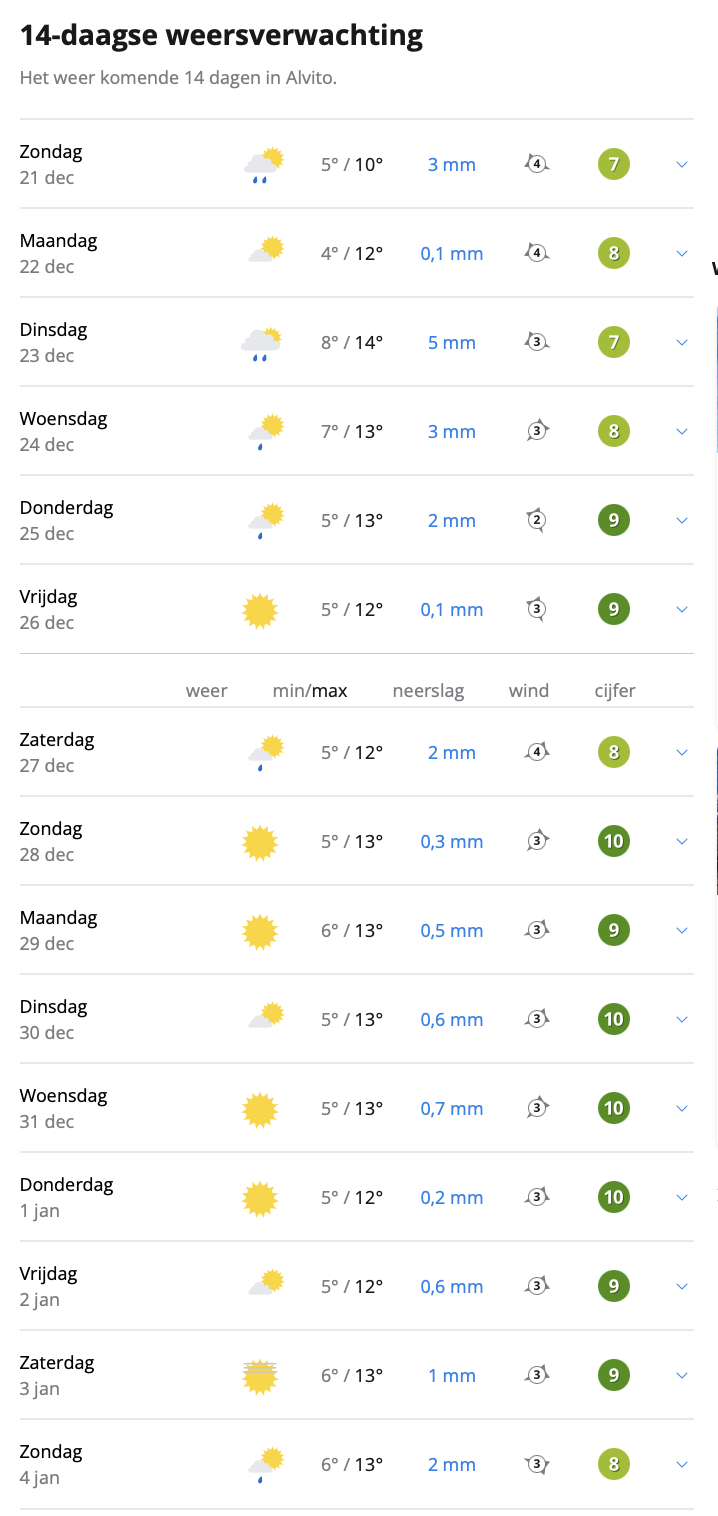
Task: View Woensdag 31 dec weather details
Action: click(x=682, y=1108)
